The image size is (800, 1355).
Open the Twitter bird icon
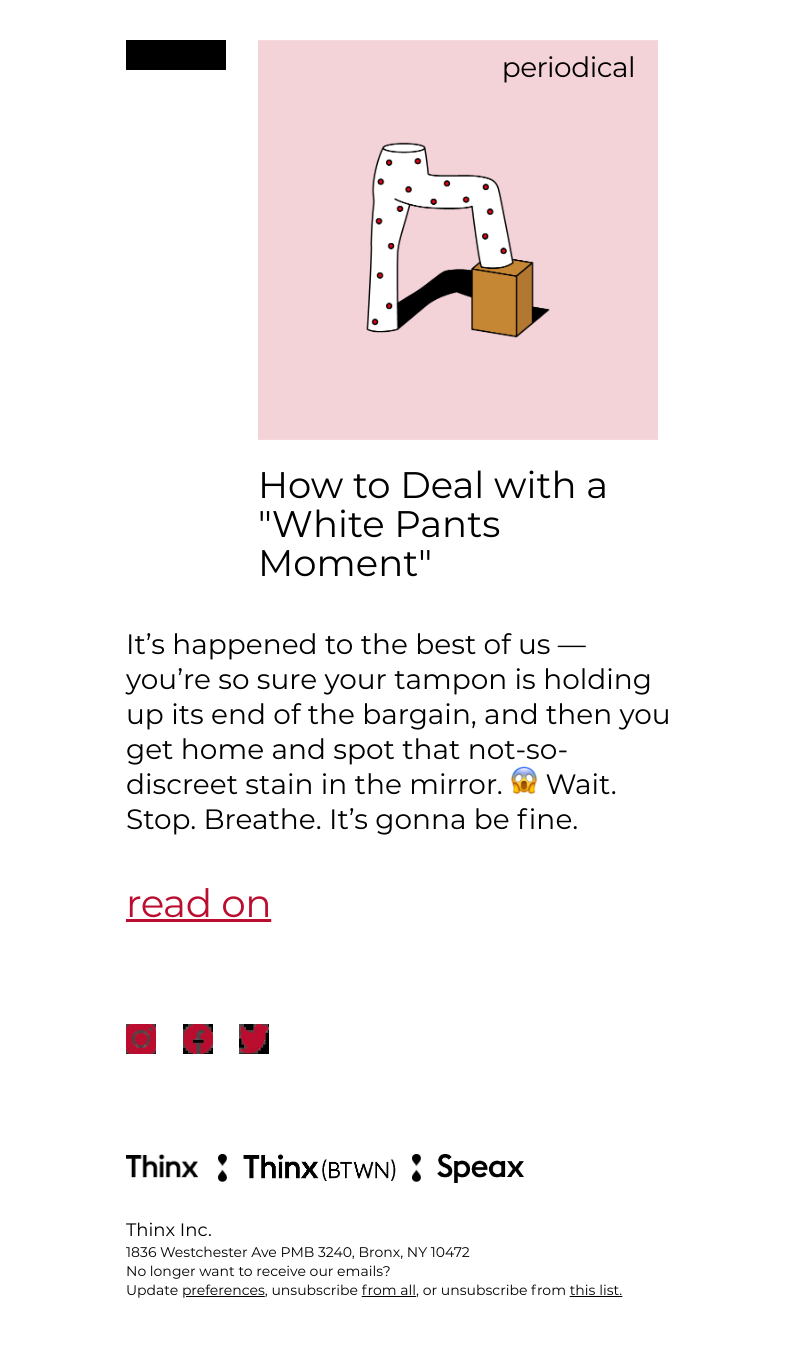click(x=254, y=1039)
